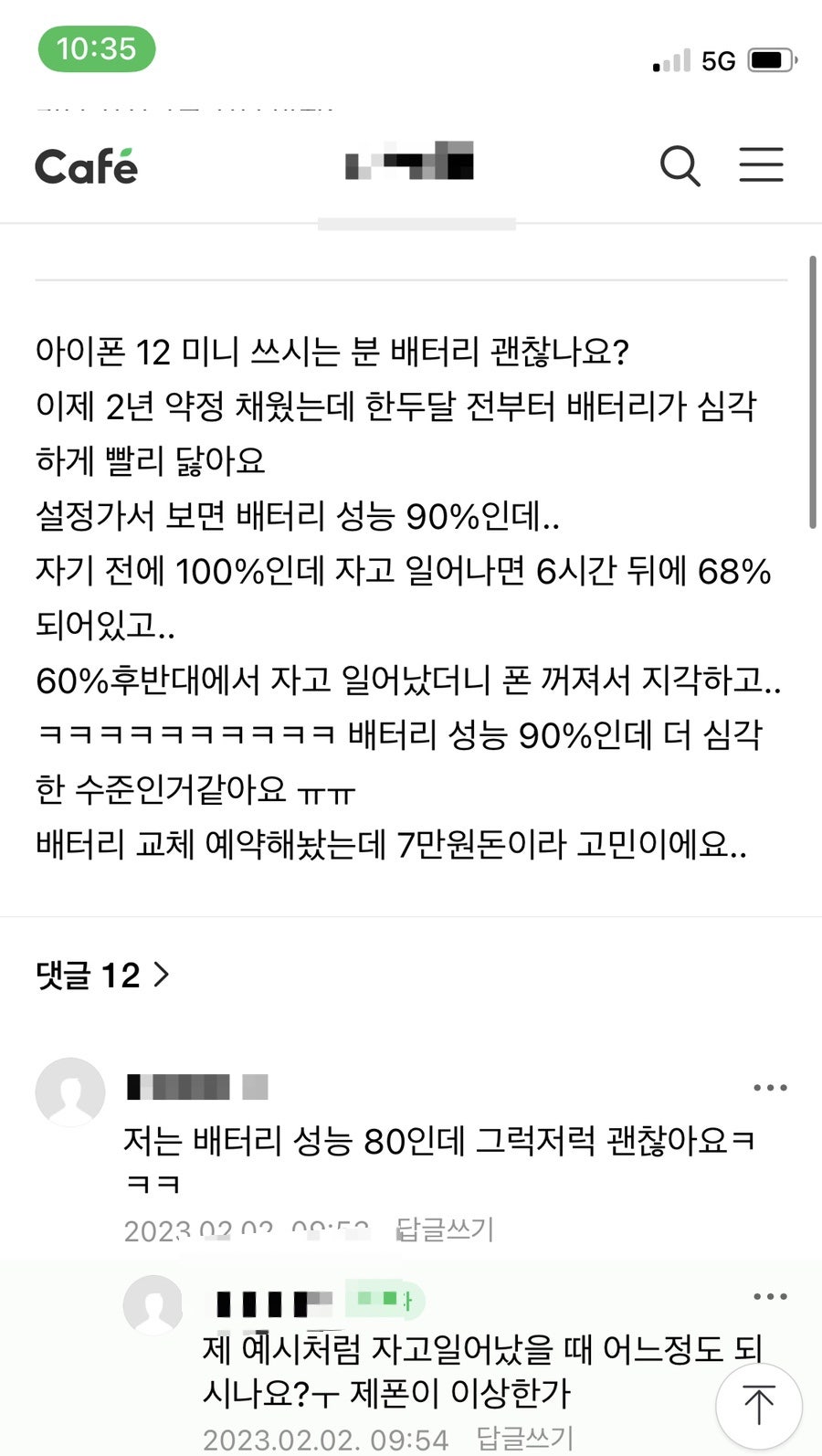Image resolution: width=822 pixels, height=1456 pixels.
Task: Open the hamburger menu
Action: tap(761, 164)
